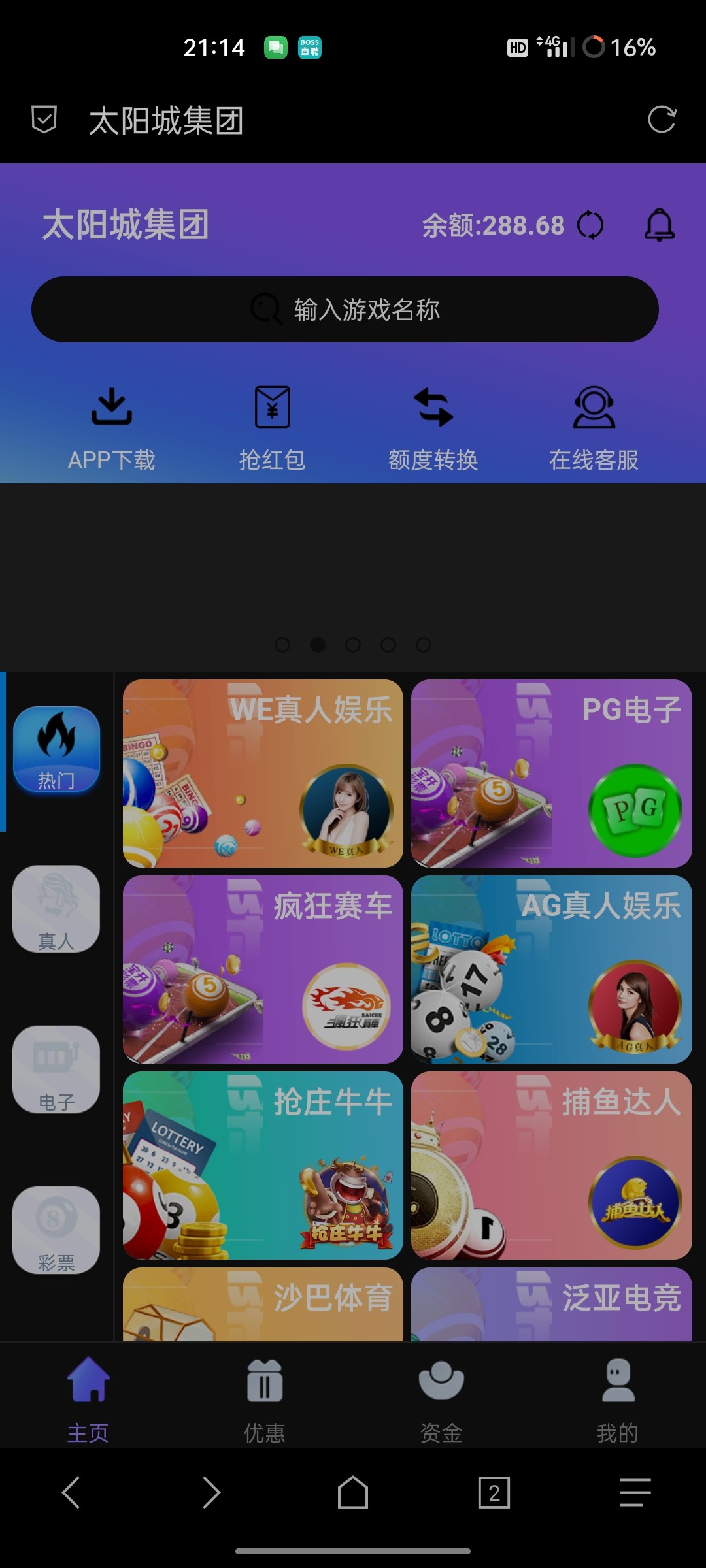Viewport: 706px width, 1568px height.
Task: Select the 真人 category
Action: coord(56,909)
